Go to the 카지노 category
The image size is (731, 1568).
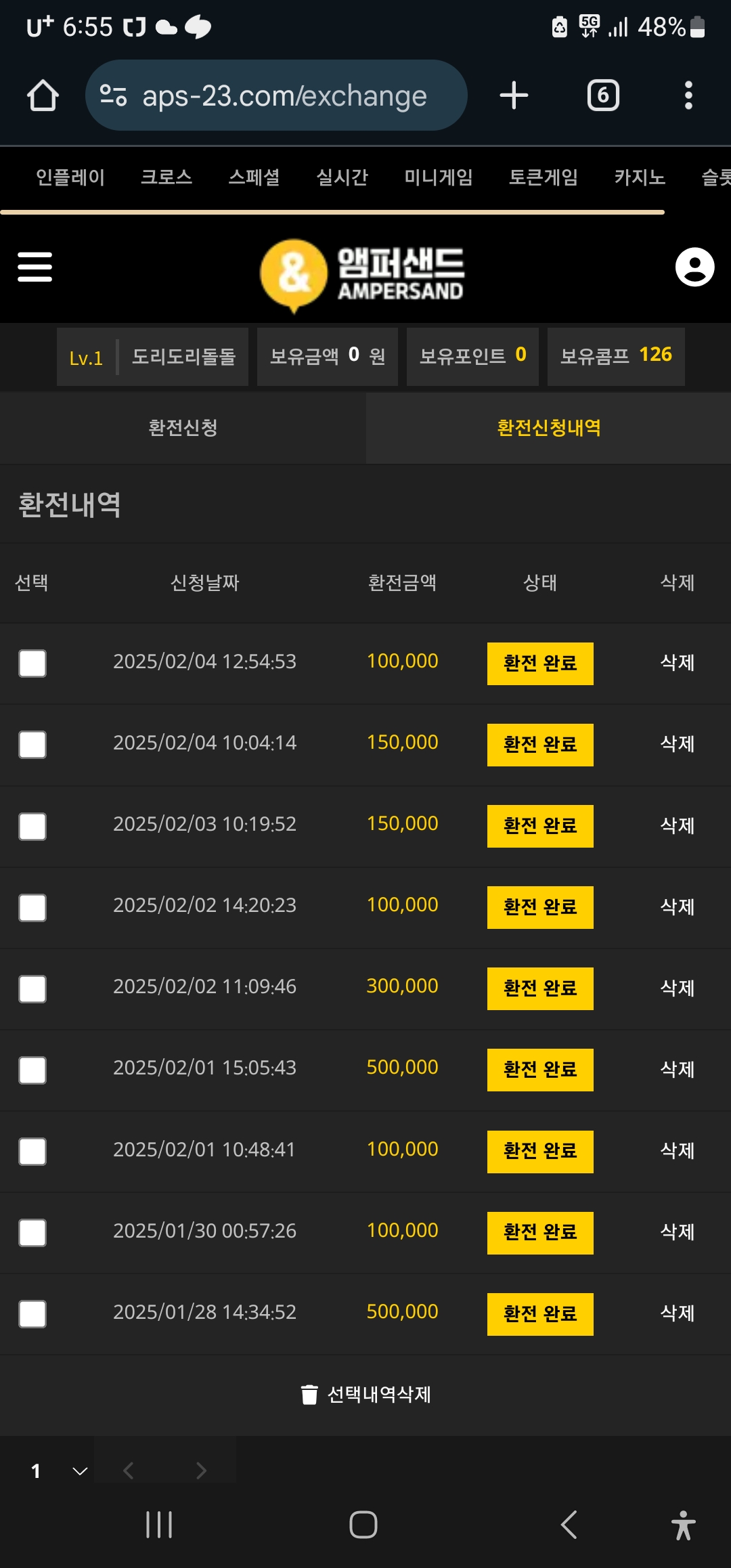click(640, 177)
